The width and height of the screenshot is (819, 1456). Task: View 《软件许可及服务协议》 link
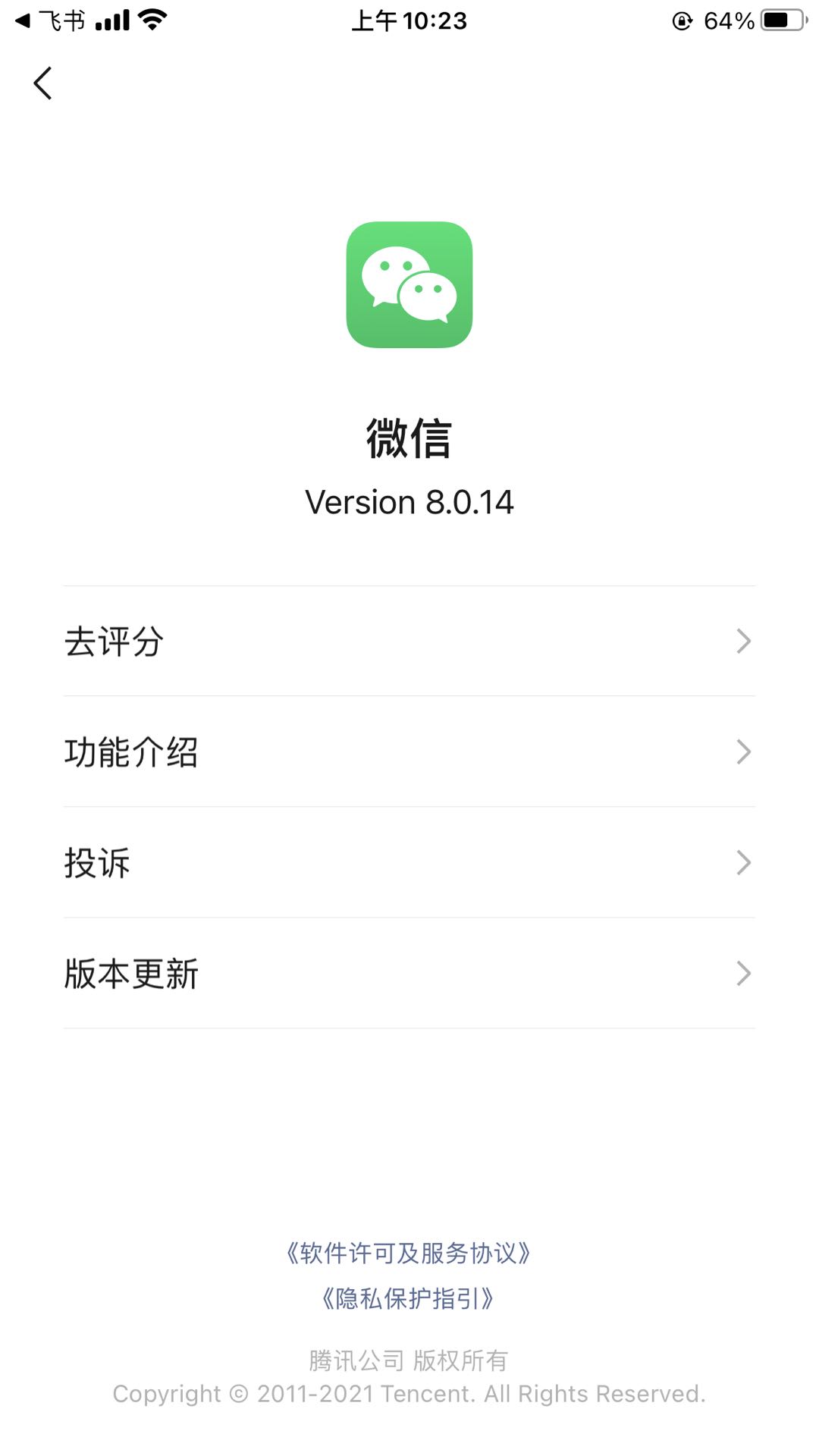[x=409, y=1253]
